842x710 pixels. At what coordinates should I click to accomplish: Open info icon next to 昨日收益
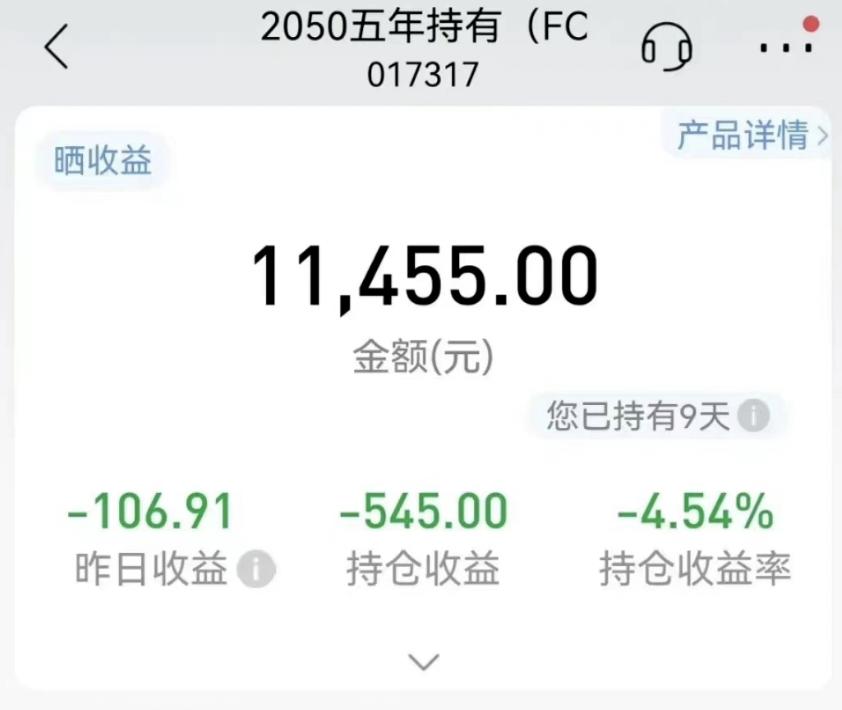(256, 569)
